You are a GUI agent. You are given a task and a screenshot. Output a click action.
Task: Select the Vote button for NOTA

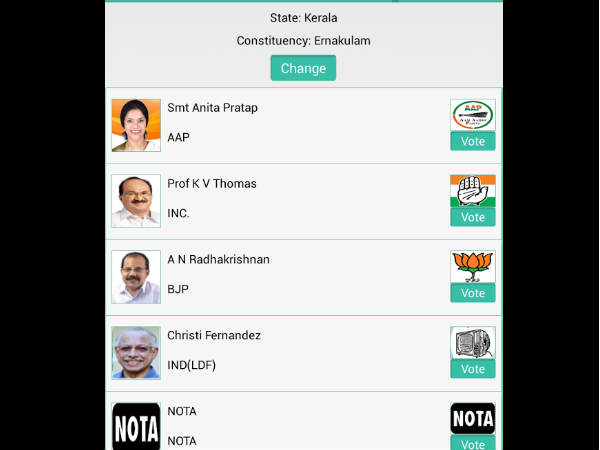tap(473, 443)
